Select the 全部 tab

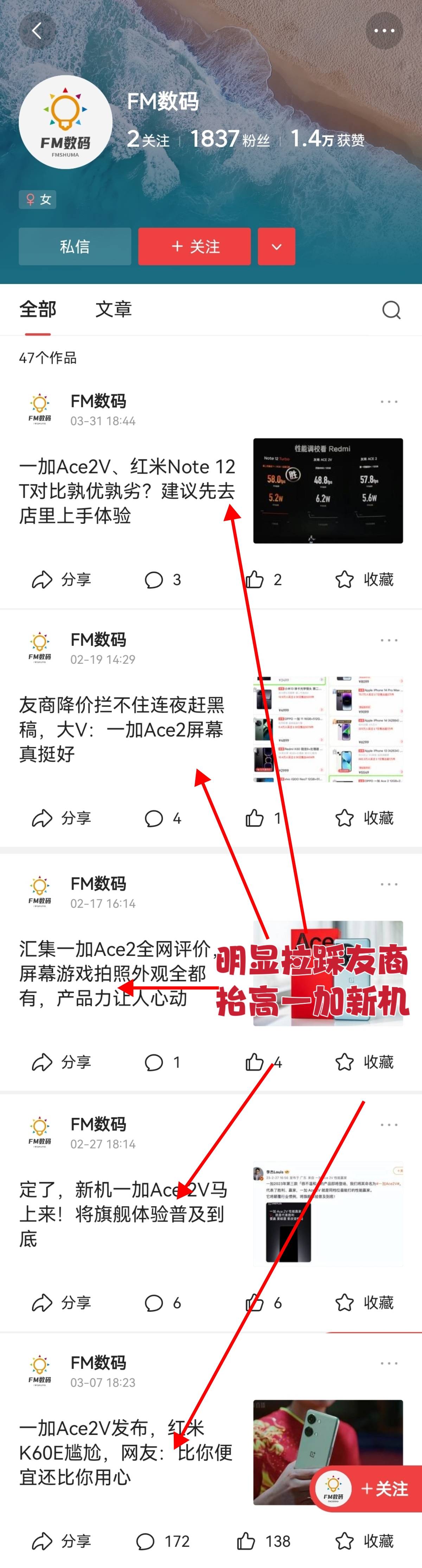click(38, 309)
